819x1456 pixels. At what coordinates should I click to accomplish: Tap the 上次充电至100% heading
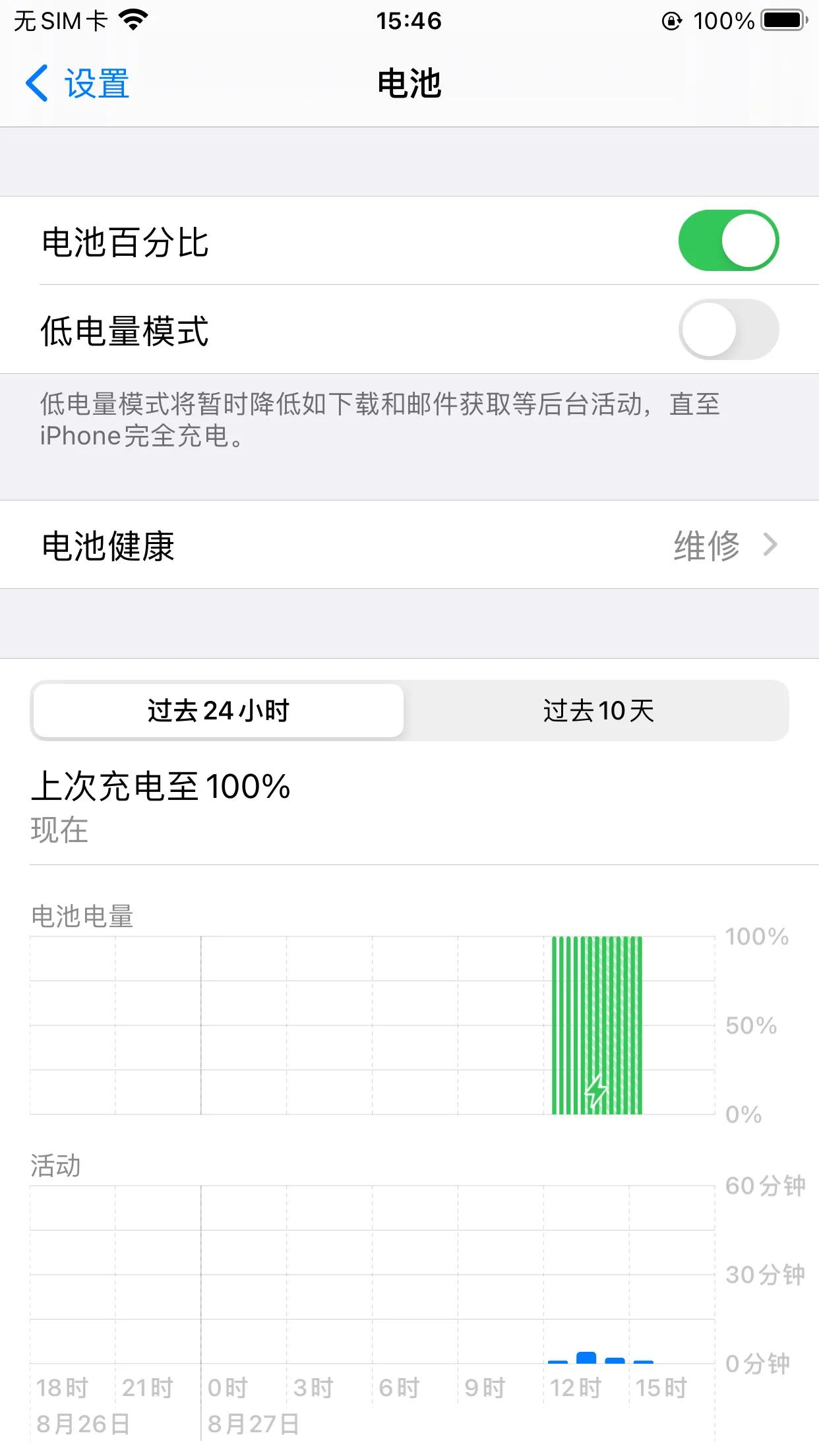pos(161,787)
